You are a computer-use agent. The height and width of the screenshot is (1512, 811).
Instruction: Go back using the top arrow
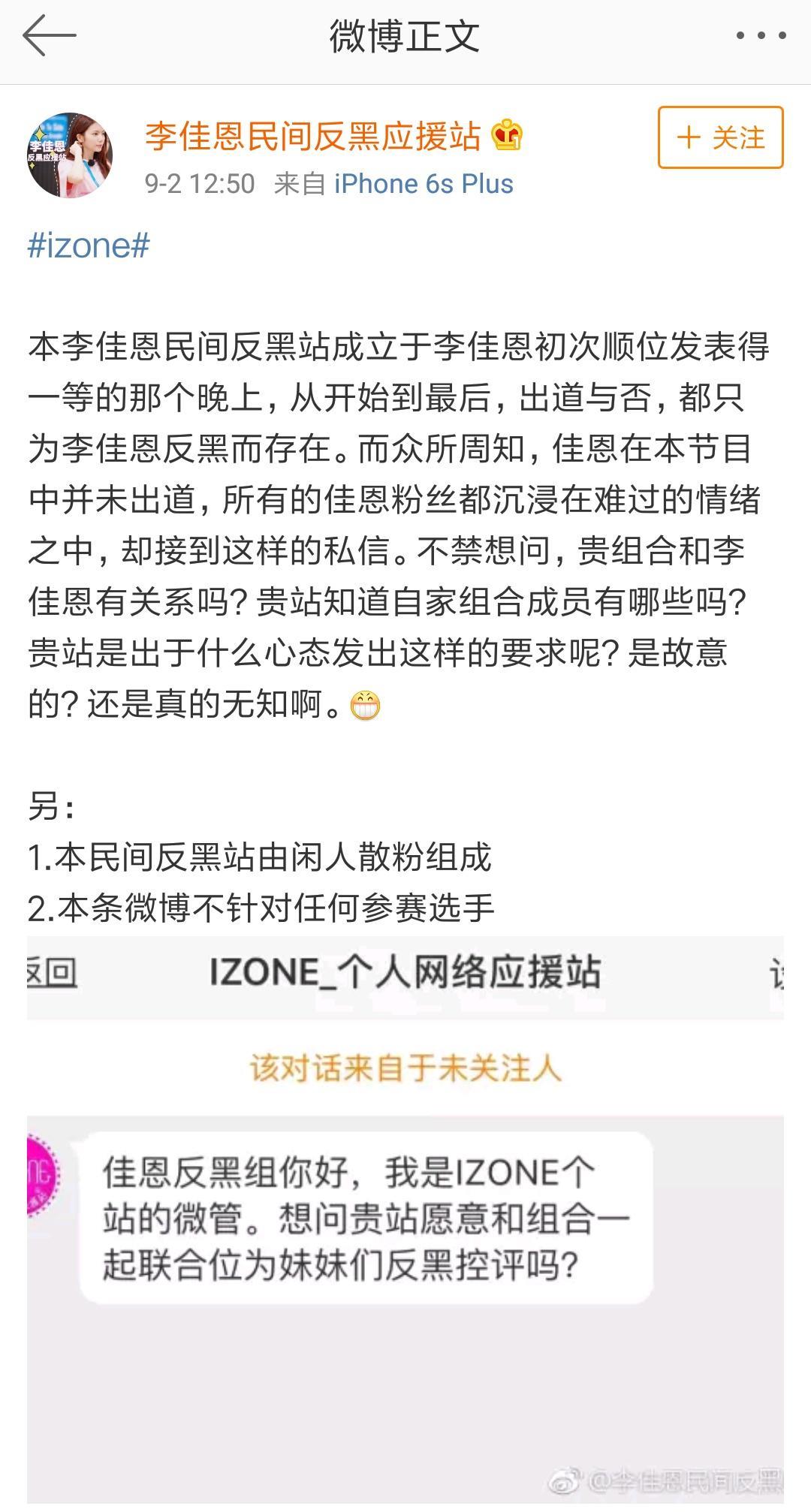click(50, 35)
